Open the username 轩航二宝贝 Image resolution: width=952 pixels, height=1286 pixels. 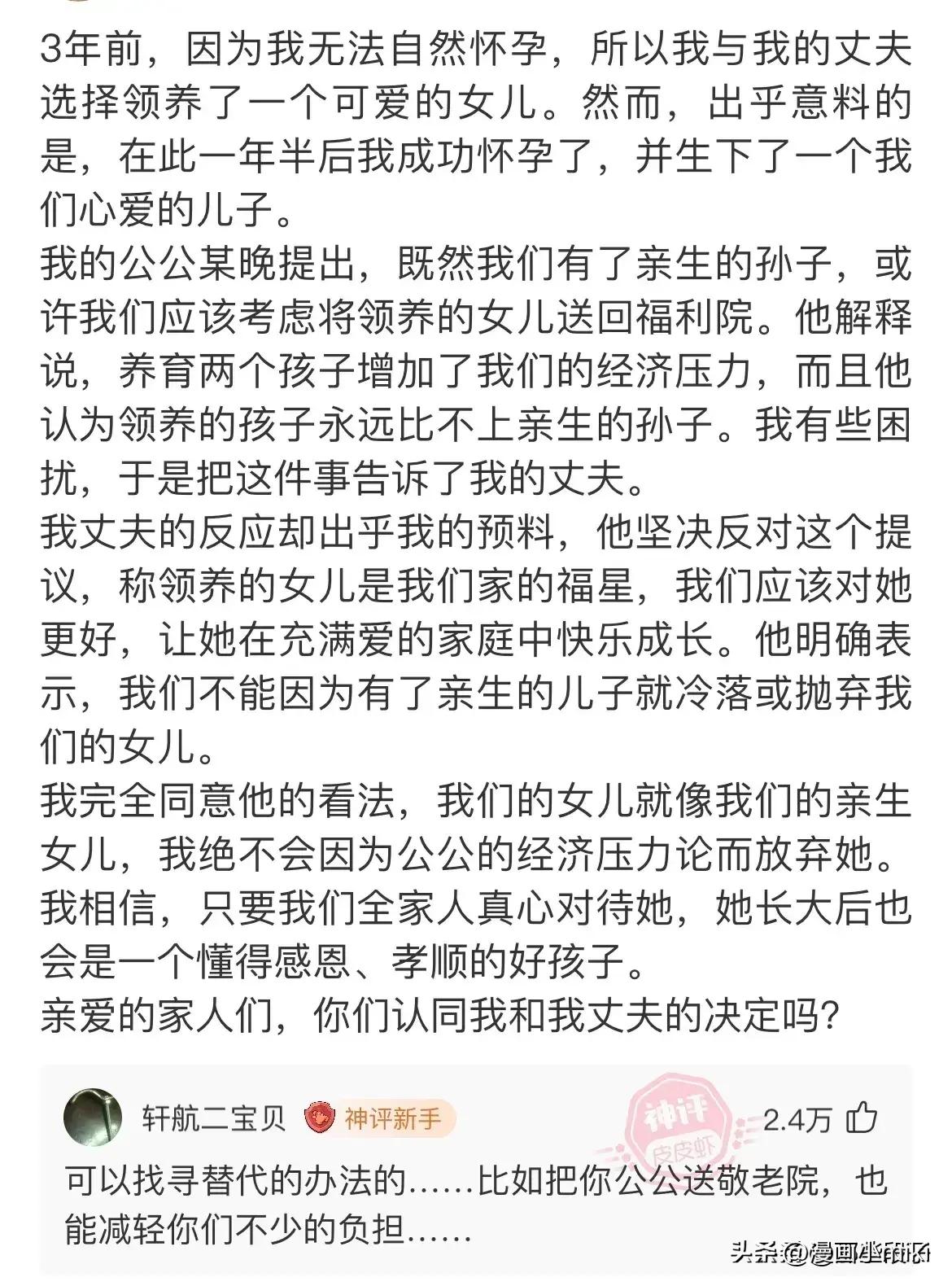[213, 1119]
